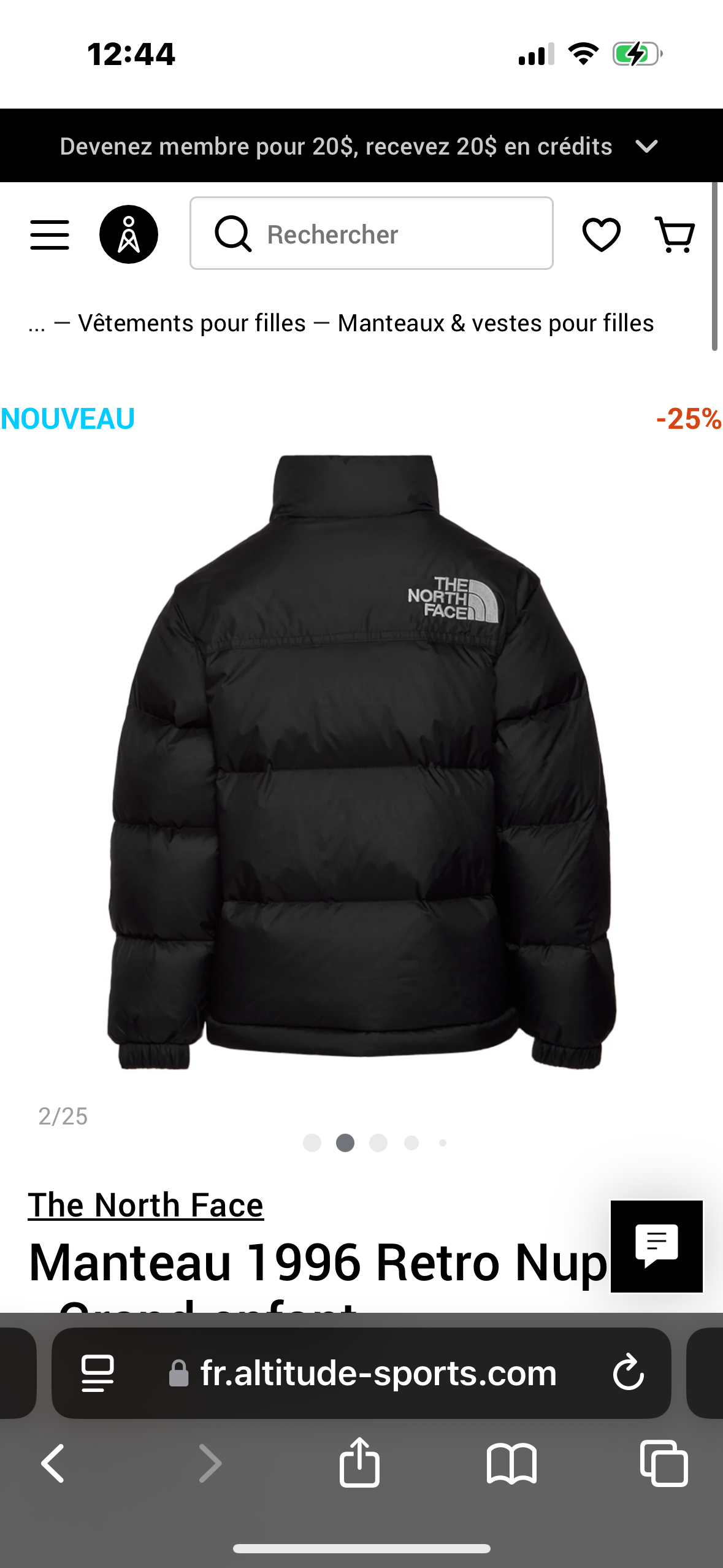
Task: Share this product page
Action: [x=359, y=1463]
